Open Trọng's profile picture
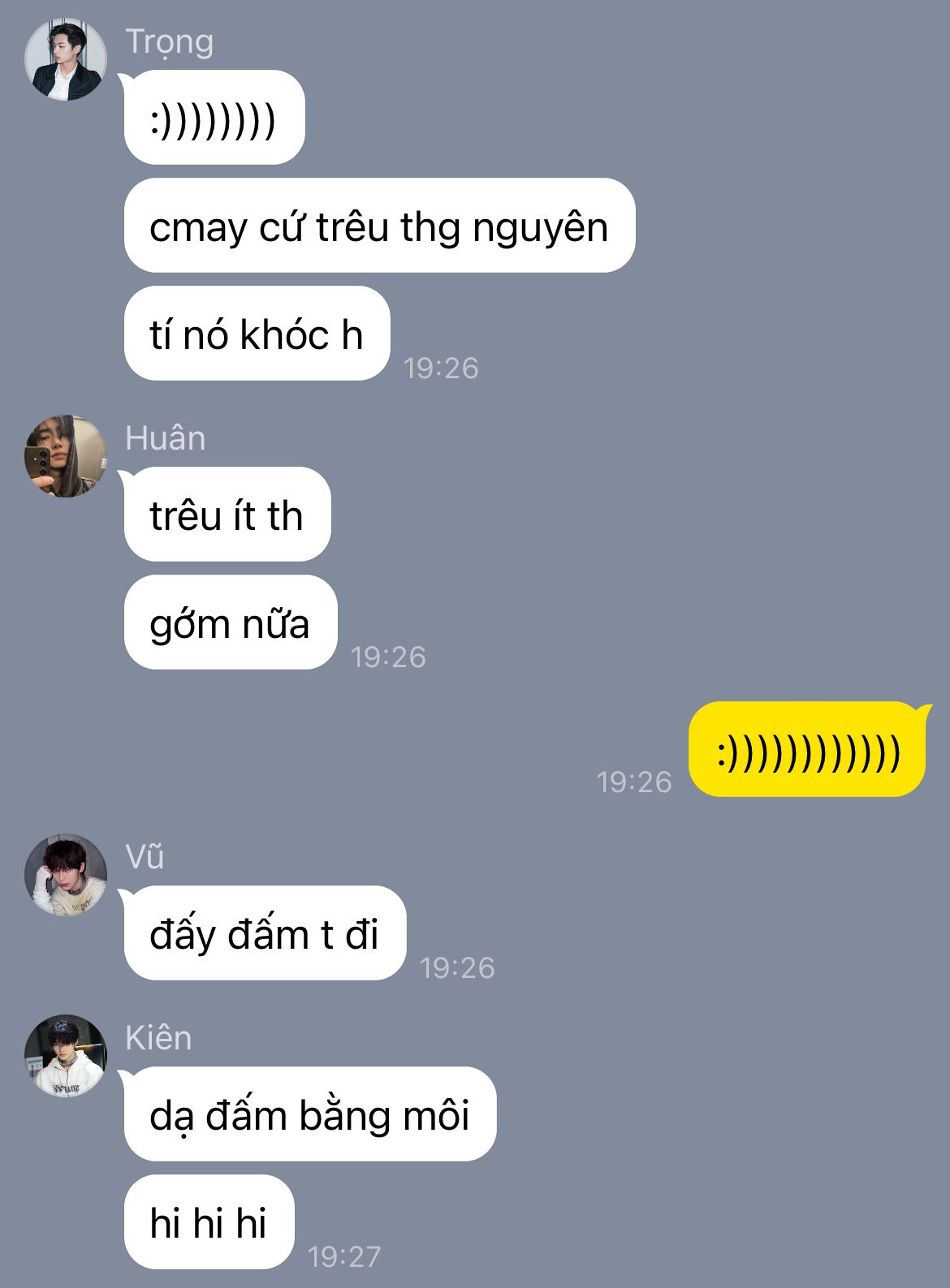The width and height of the screenshot is (950, 1288). coord(66,60)
